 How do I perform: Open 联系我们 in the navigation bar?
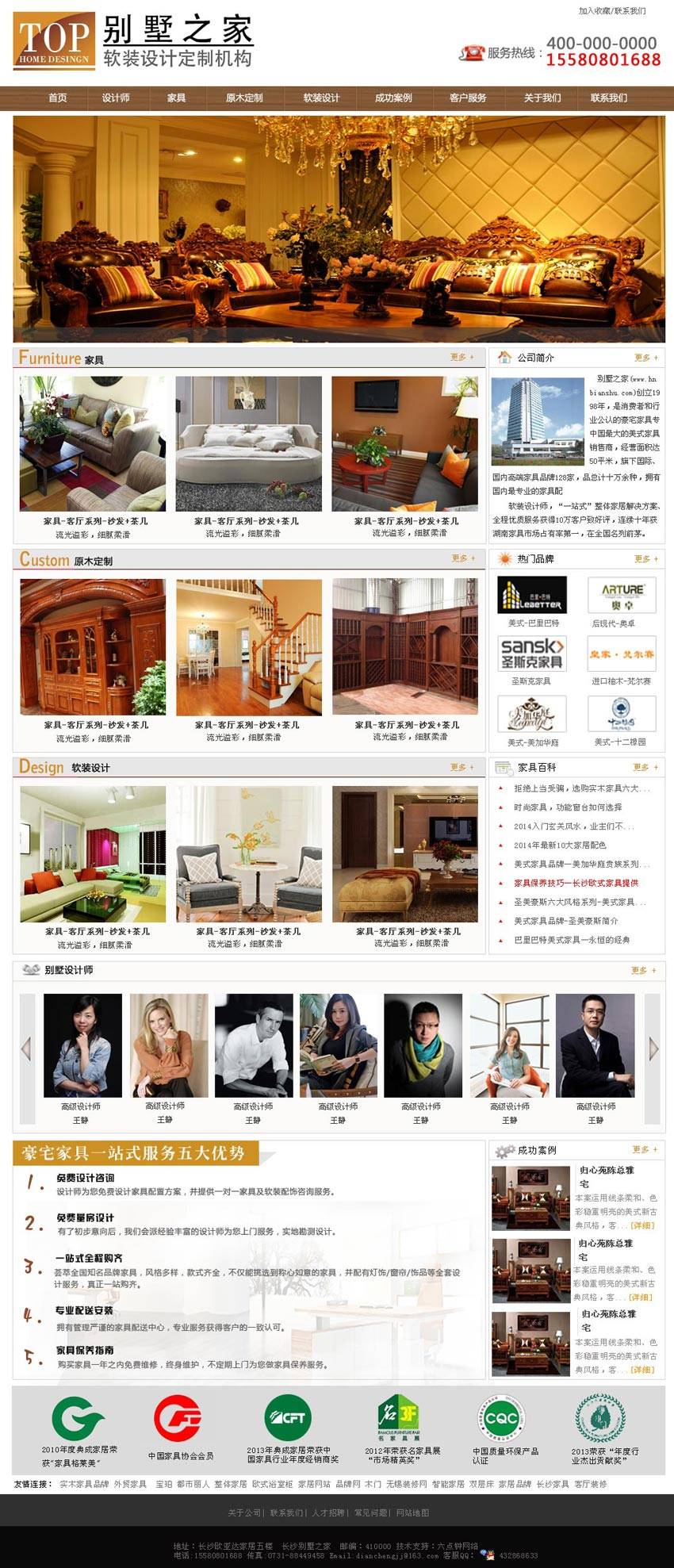tap(608, 98)
